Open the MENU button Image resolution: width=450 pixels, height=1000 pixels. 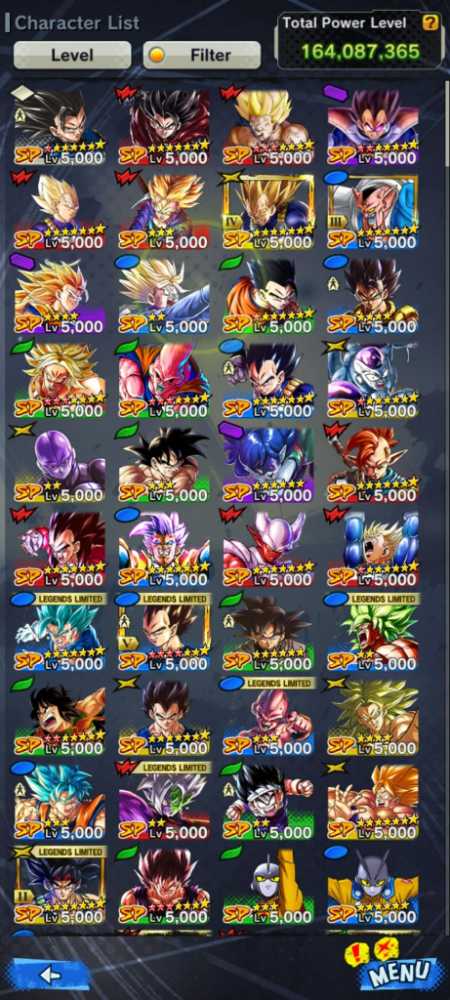(x=398, y=973)
